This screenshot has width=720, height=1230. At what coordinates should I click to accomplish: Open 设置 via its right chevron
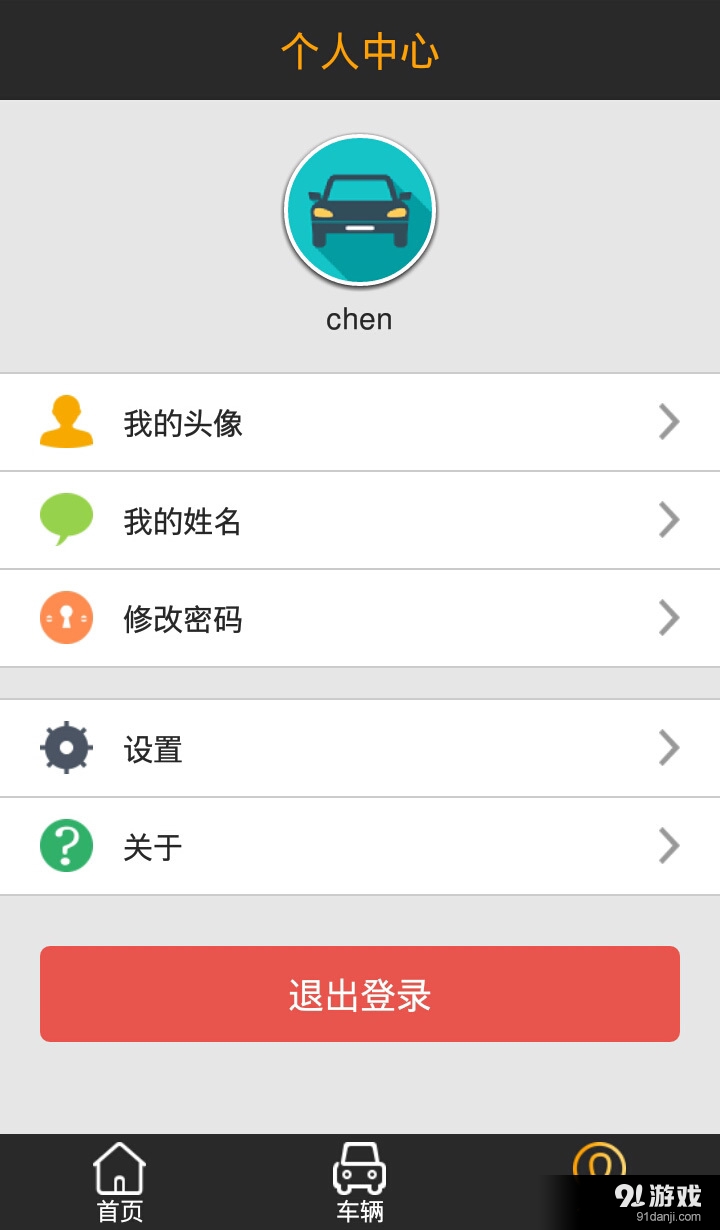coord(668,747)
